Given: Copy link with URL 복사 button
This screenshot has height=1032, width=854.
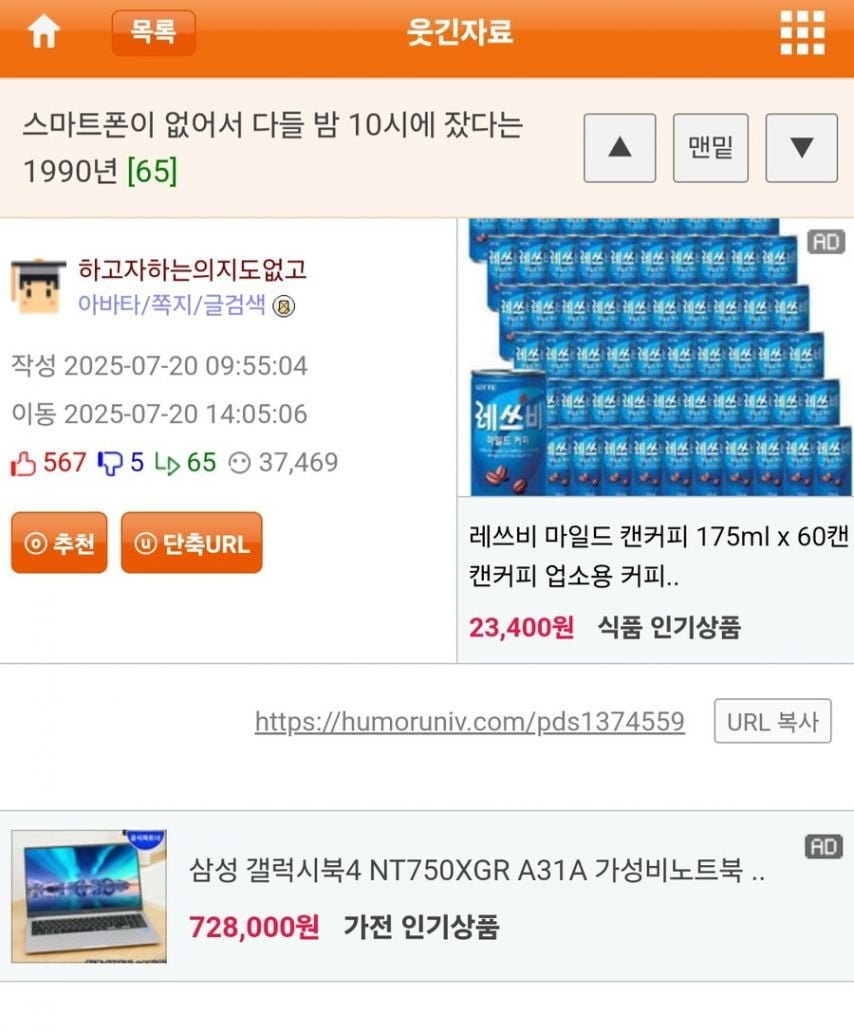Looking at the screenshot, I should pos(772,721).
